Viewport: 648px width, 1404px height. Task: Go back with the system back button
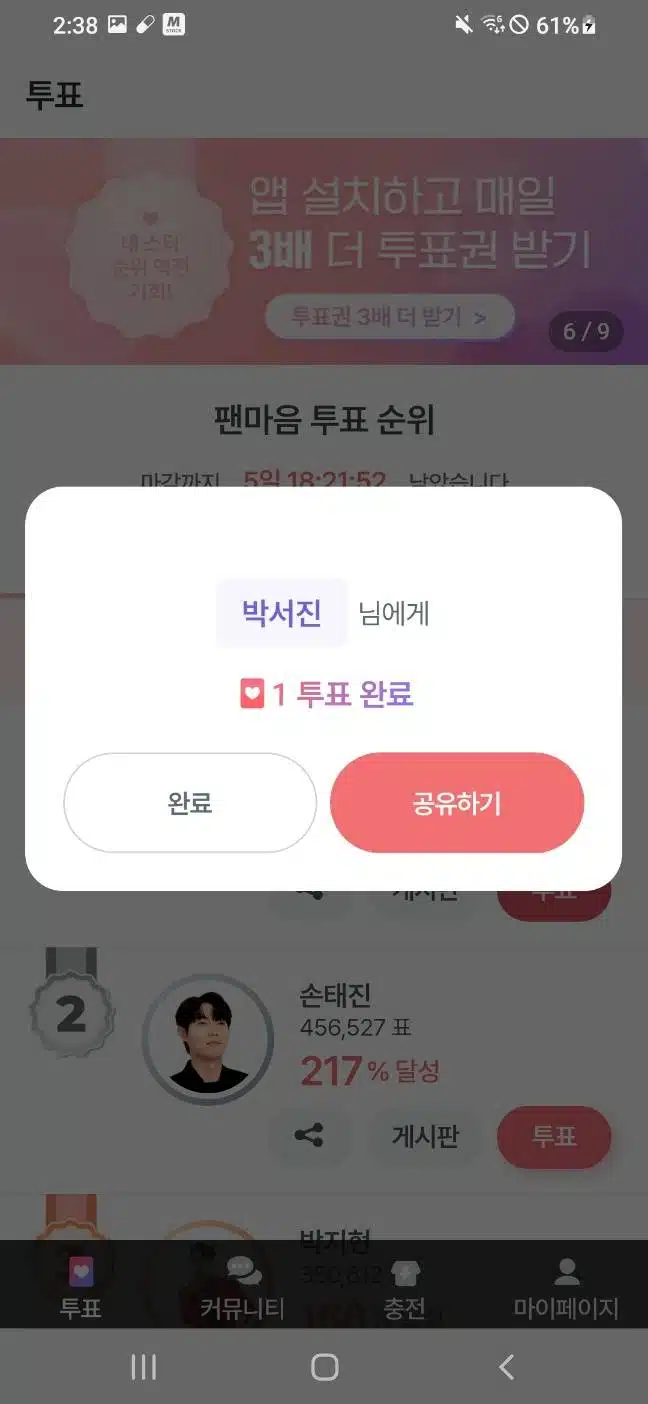click(506, 1367)
